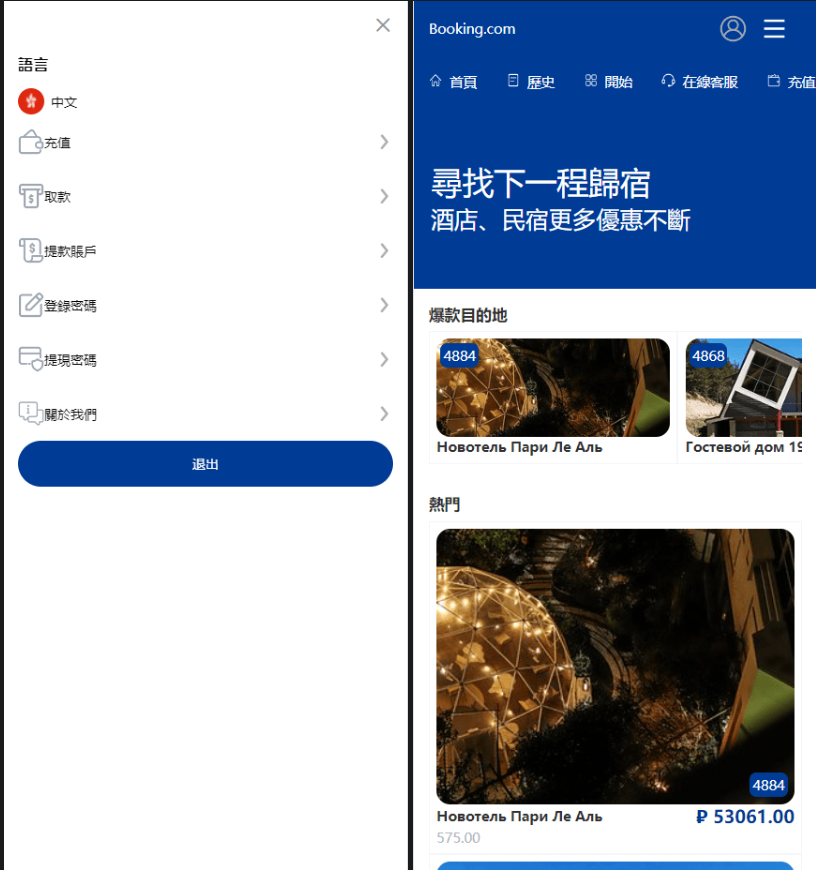Open 提款賬戶 withdrawal account
The image size is (816, 870).
coord(204,251)
